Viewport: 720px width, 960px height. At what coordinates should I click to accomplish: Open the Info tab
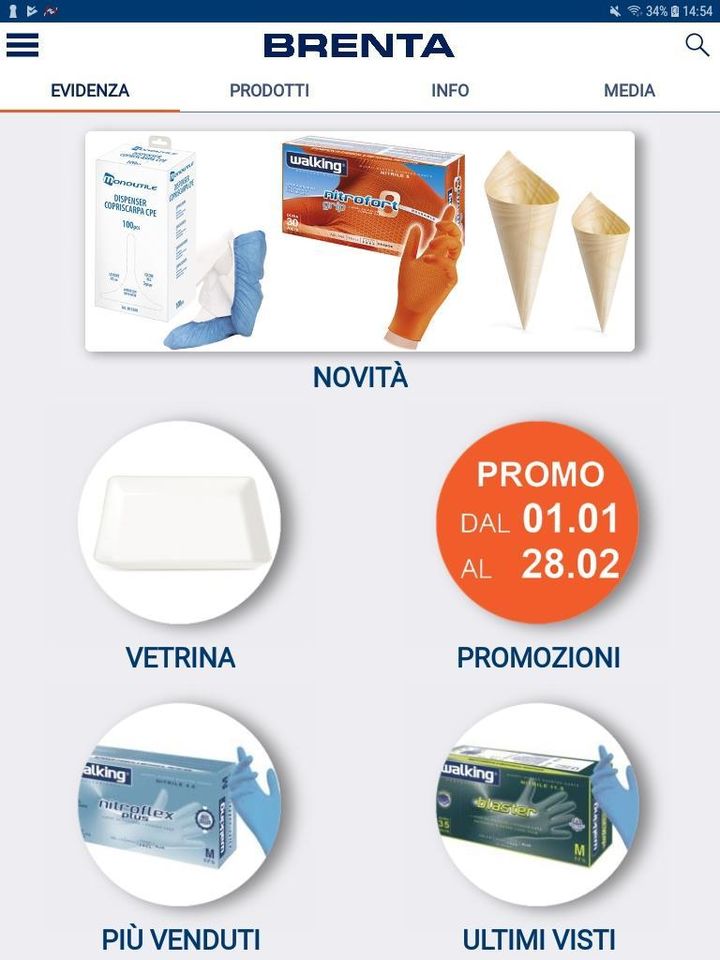tap(450, 90)
